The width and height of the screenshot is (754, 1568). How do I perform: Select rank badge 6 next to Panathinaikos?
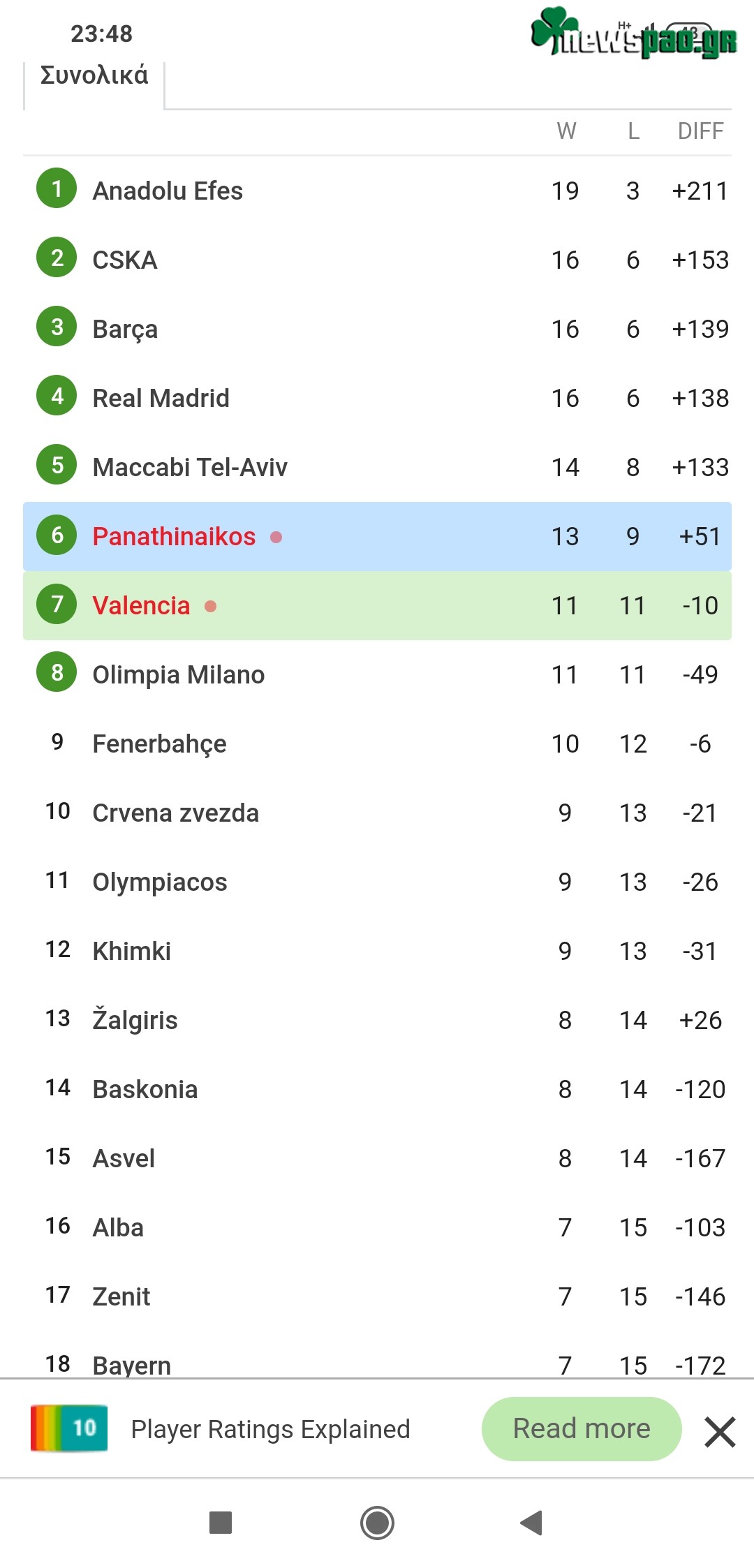(x=56, y=536)
